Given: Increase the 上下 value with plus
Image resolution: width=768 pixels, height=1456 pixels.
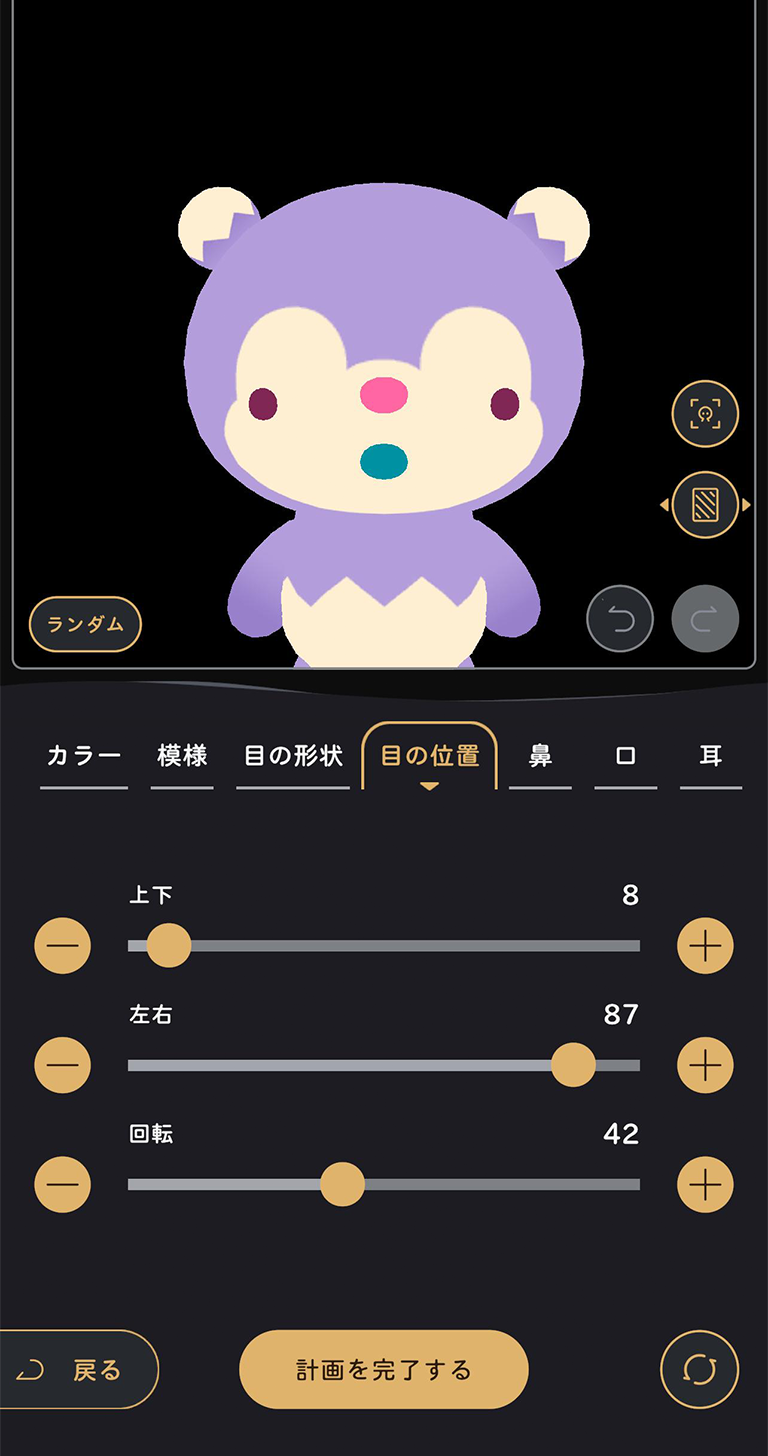Looking at the screenshot, I should pos(705,946).
